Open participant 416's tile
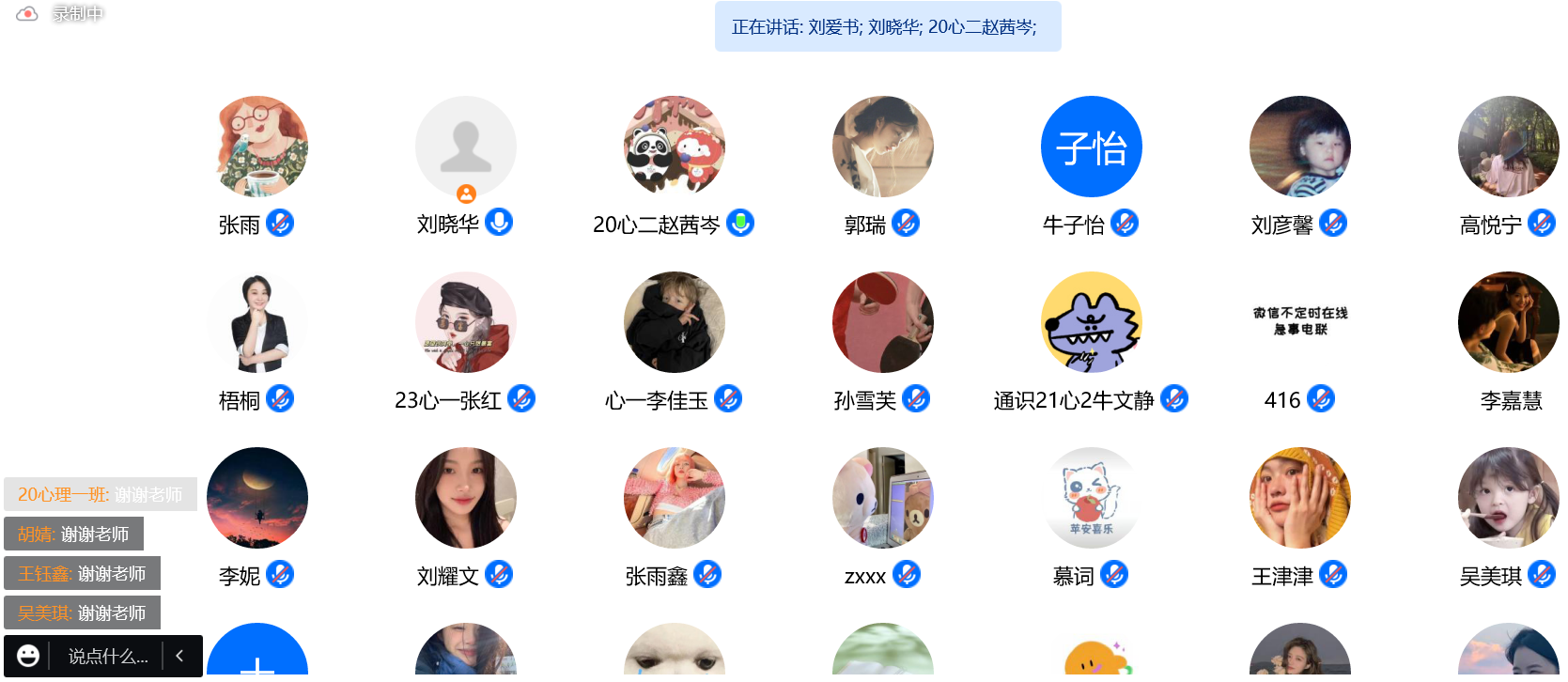This screenshot has width=1568, height=682. [1300, 322]
